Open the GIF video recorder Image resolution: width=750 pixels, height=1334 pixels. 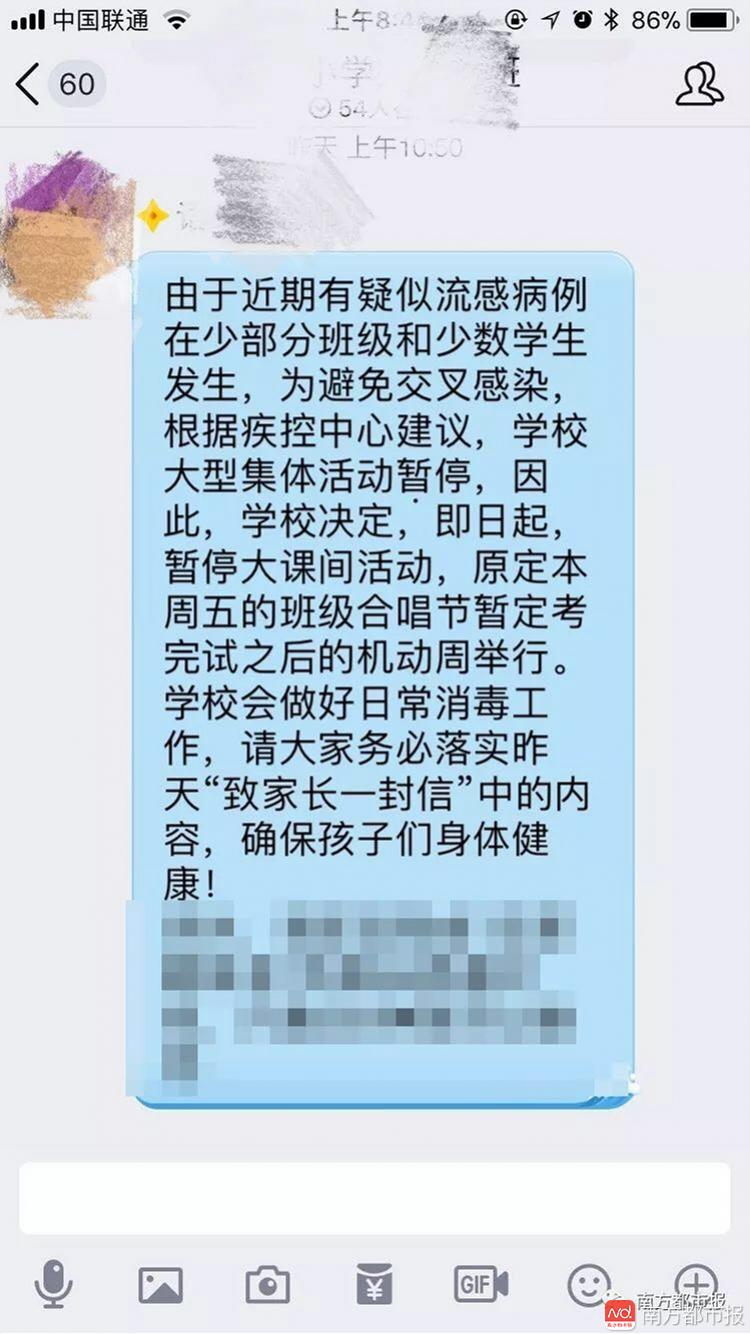(481, 1283)
